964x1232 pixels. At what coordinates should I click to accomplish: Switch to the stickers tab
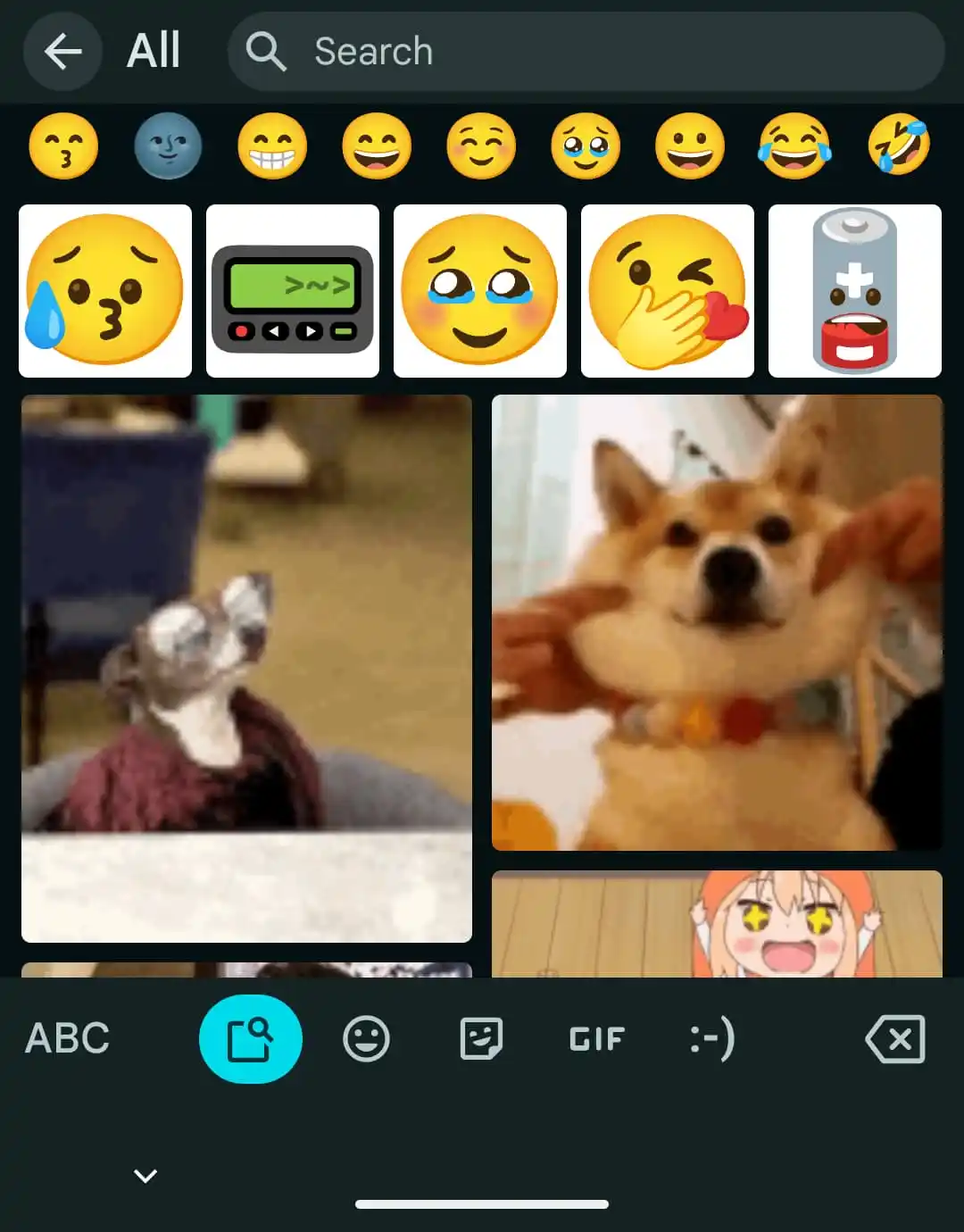click(481, 1038)
